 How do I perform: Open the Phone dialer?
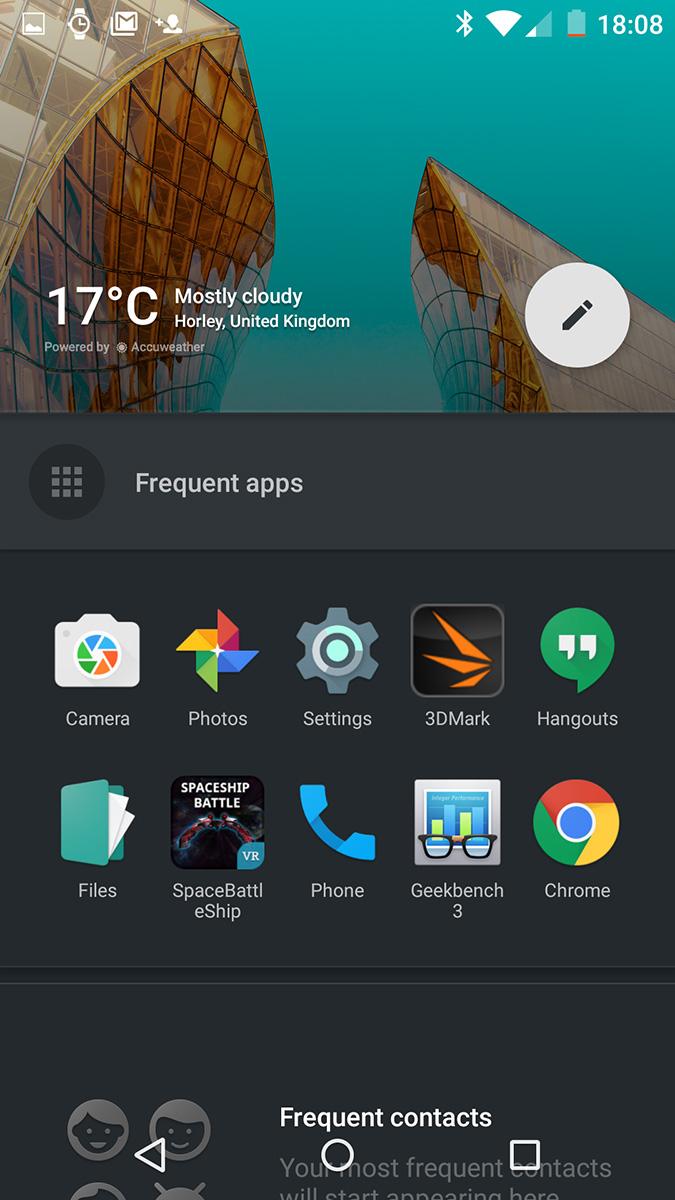coord(337,840)
